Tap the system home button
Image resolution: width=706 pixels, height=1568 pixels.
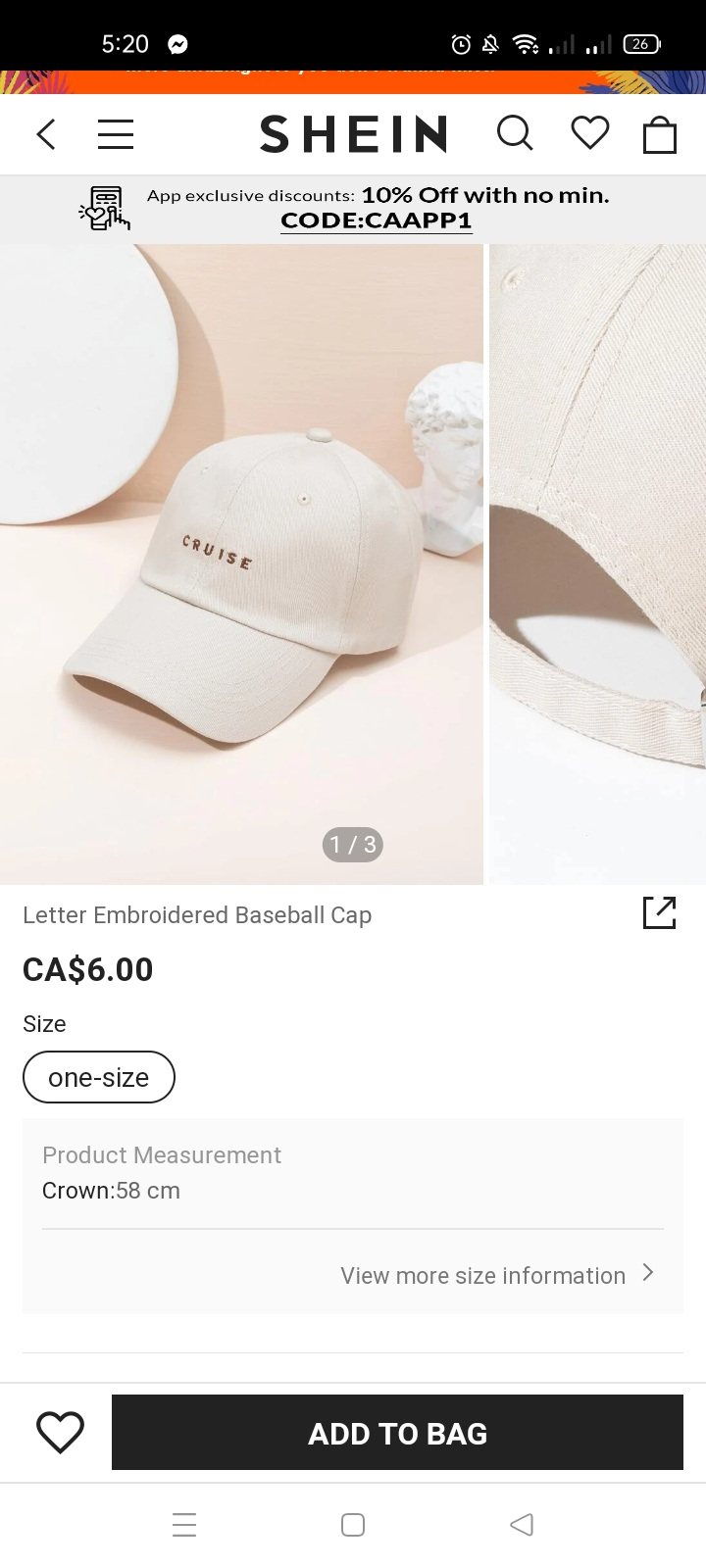[353, 1525]
